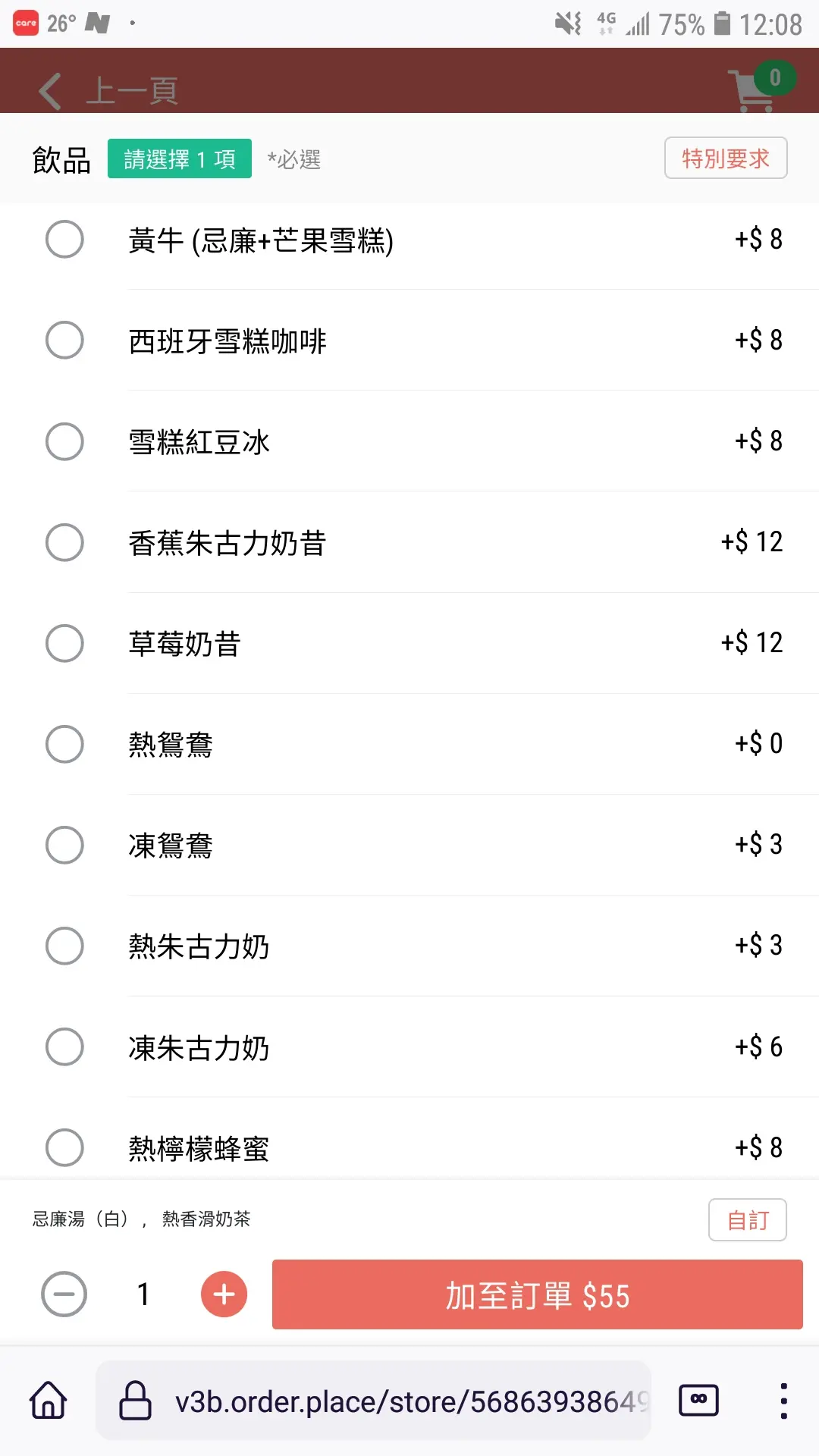The image size is (819, 1456).
Task: Tap the 自訂 customize button
Action: [x=748, y=1219]
